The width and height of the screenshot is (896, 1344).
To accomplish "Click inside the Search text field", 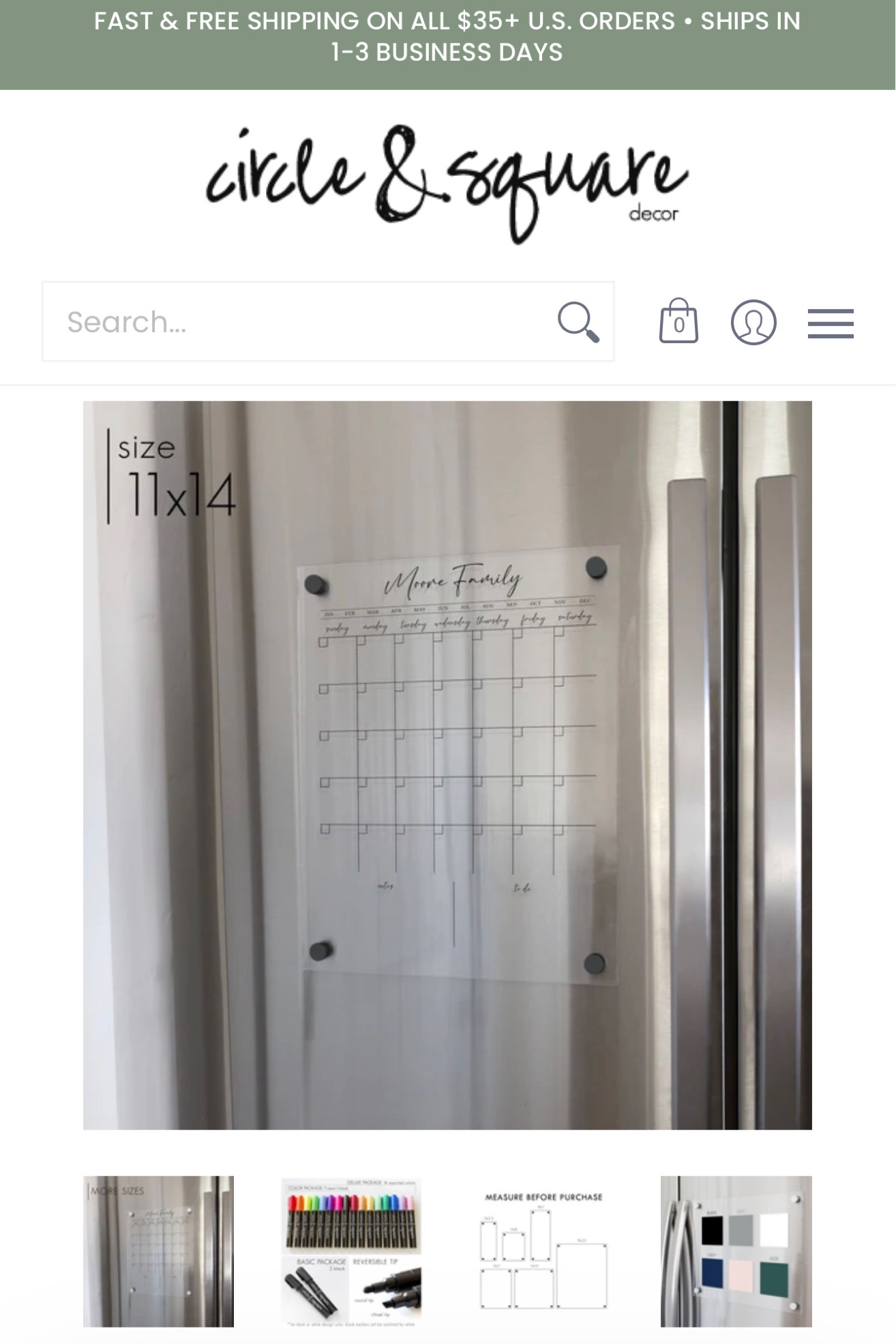I will click(x=273, y=322).
